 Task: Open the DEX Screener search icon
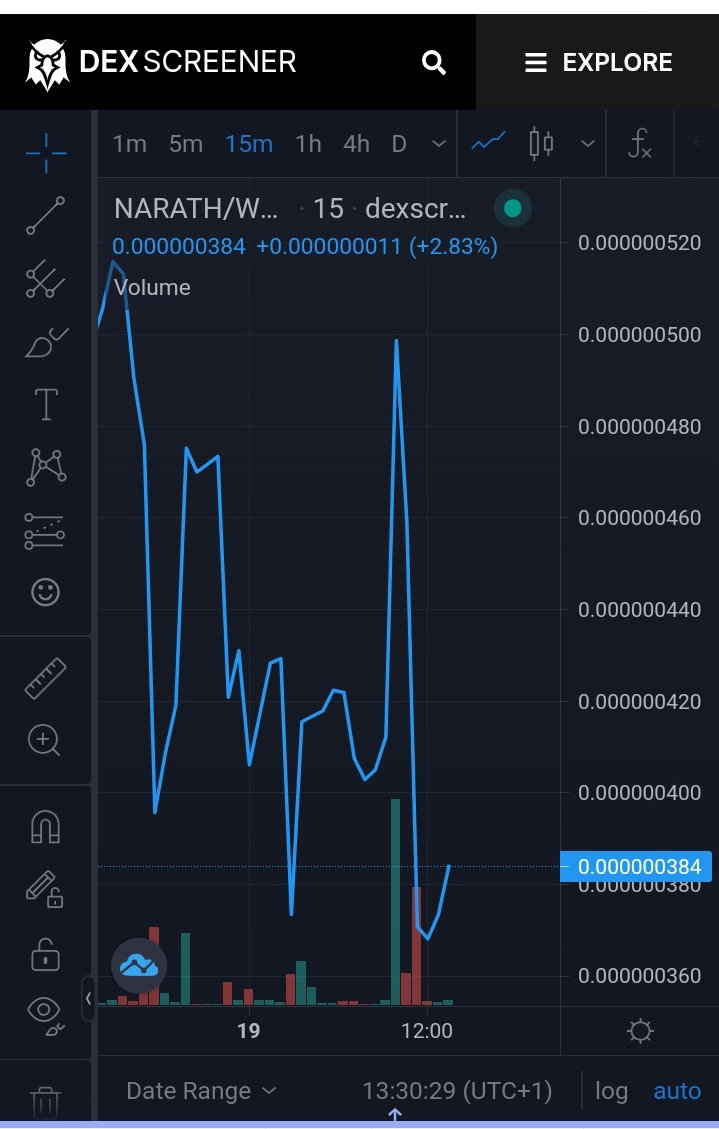point(433,63)
